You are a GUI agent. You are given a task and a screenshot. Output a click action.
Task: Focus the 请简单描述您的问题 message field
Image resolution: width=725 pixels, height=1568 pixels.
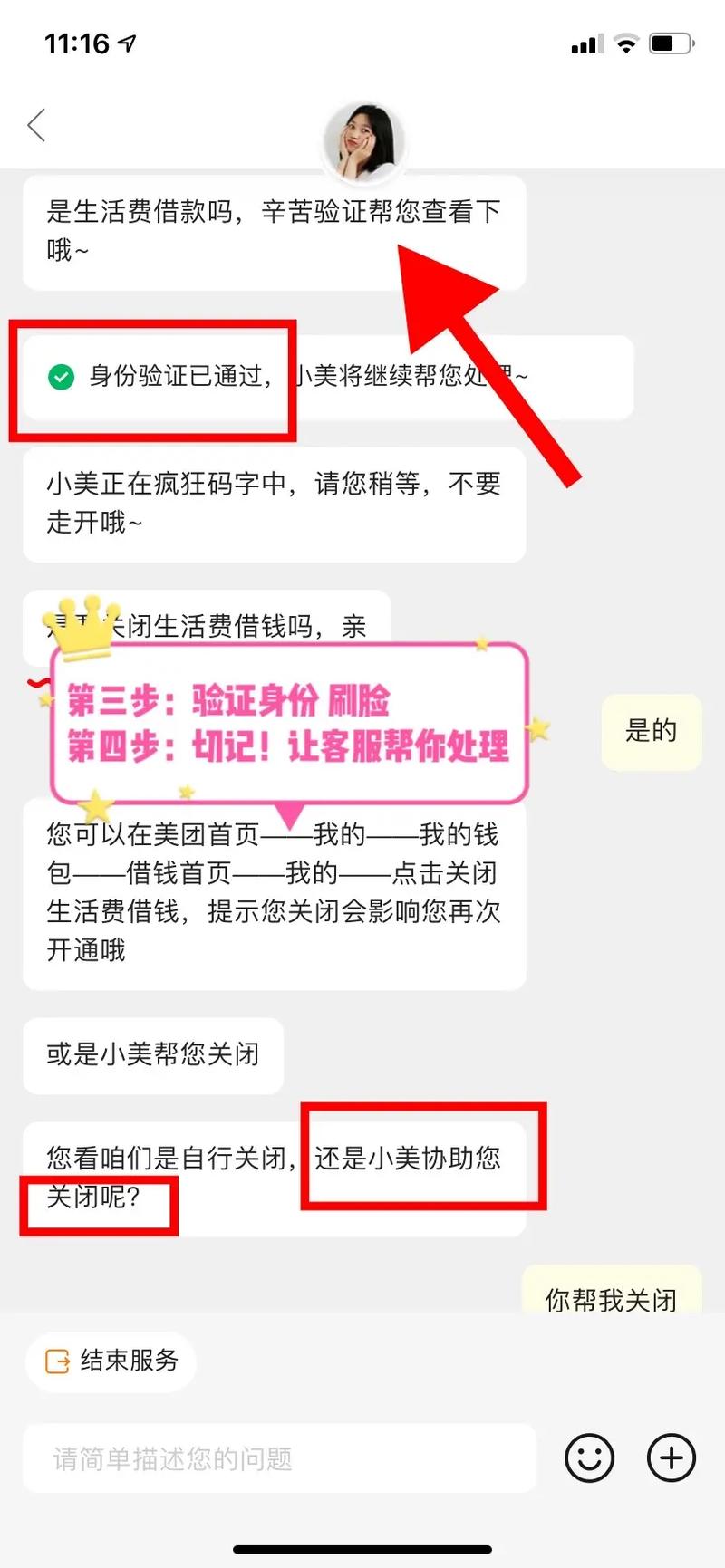click(279, 1458)
